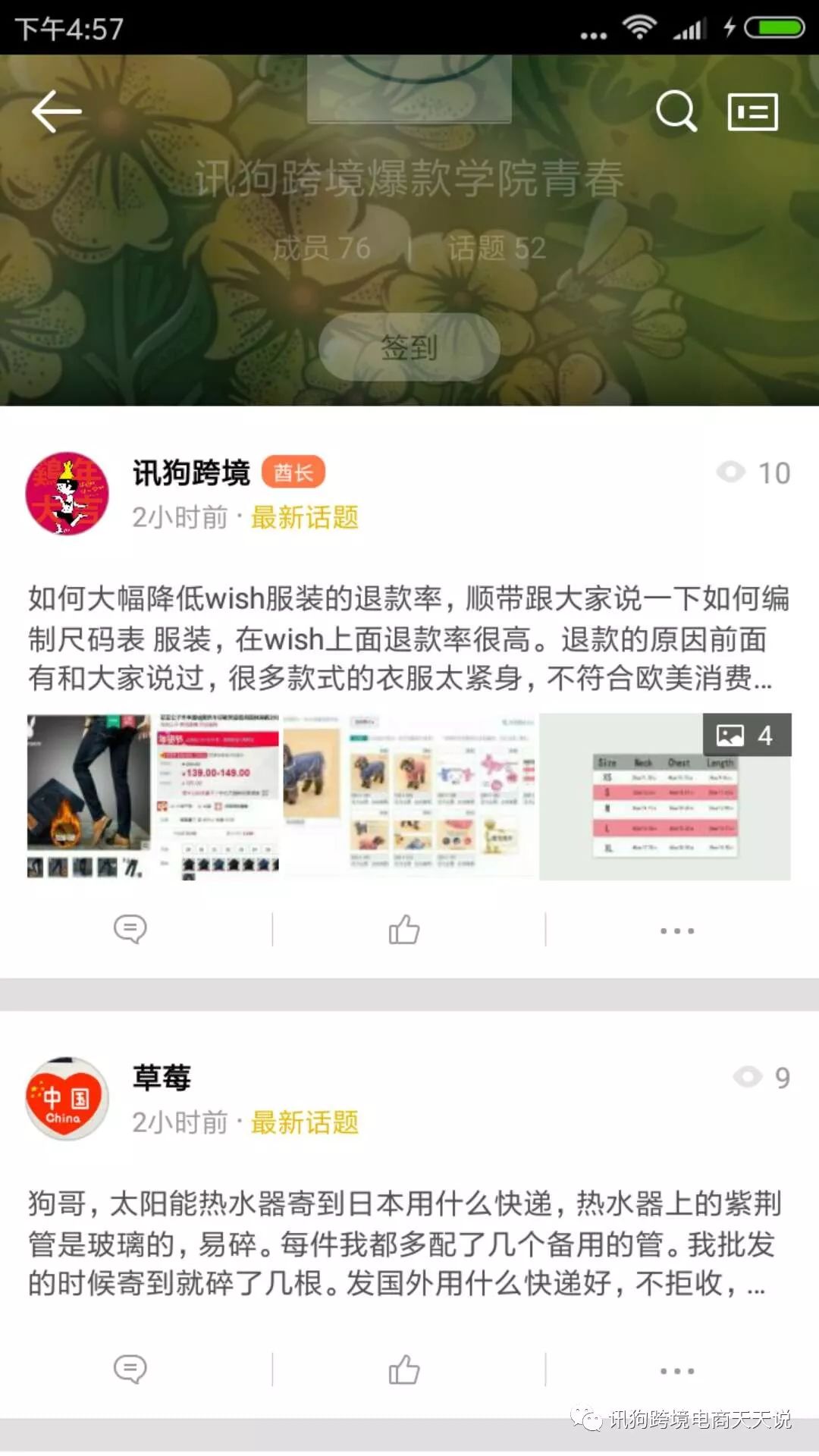Open search in the group header
This screenshot has height=1456, width=819.
coord(675,111)
